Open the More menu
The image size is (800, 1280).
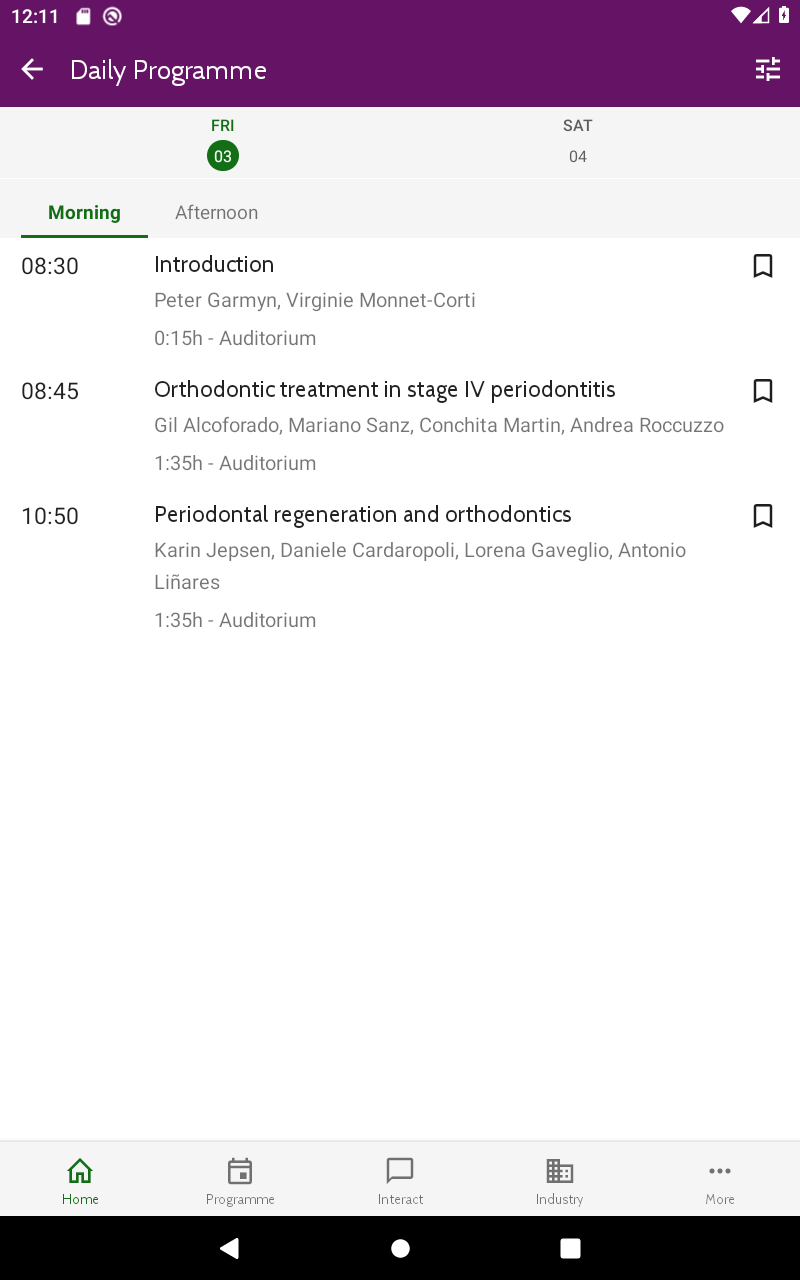720,1180
